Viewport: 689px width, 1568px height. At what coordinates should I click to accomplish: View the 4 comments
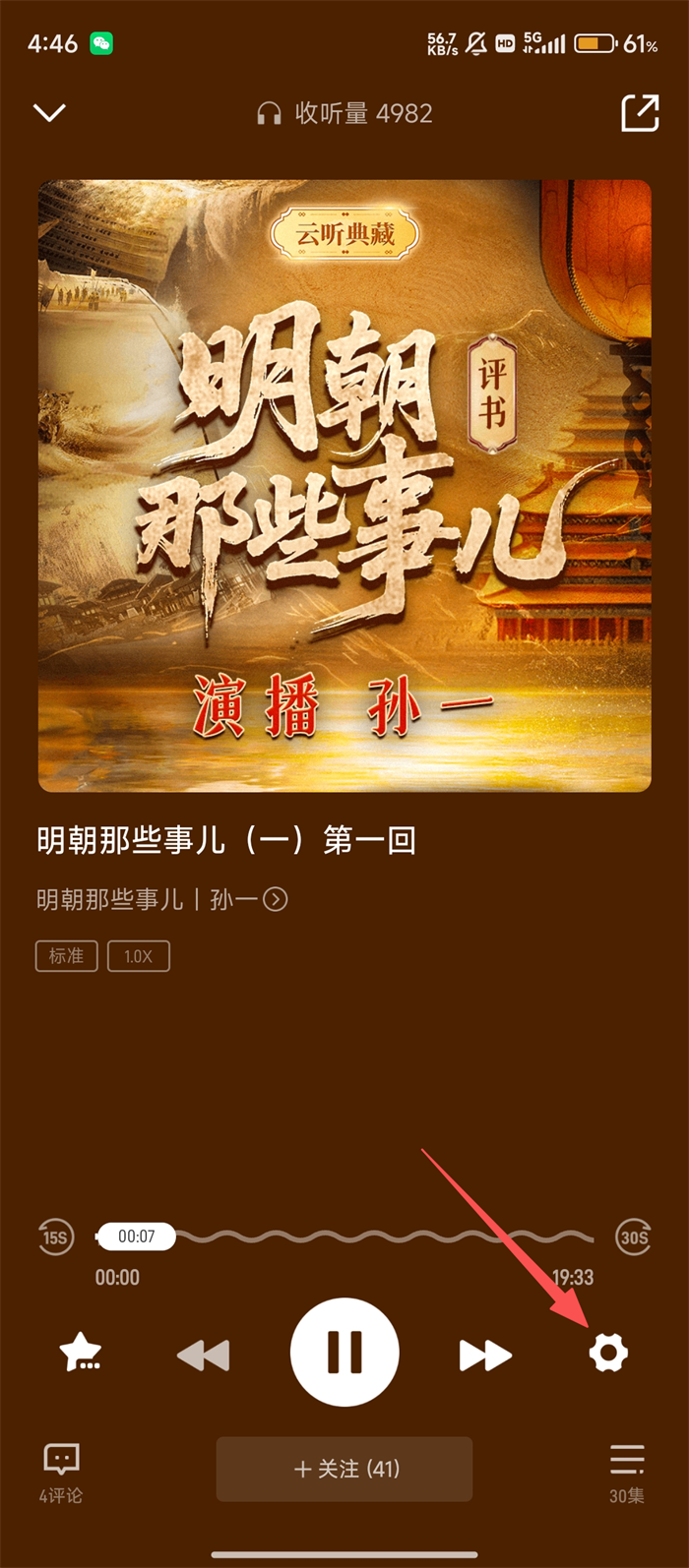click(61, 1471)
